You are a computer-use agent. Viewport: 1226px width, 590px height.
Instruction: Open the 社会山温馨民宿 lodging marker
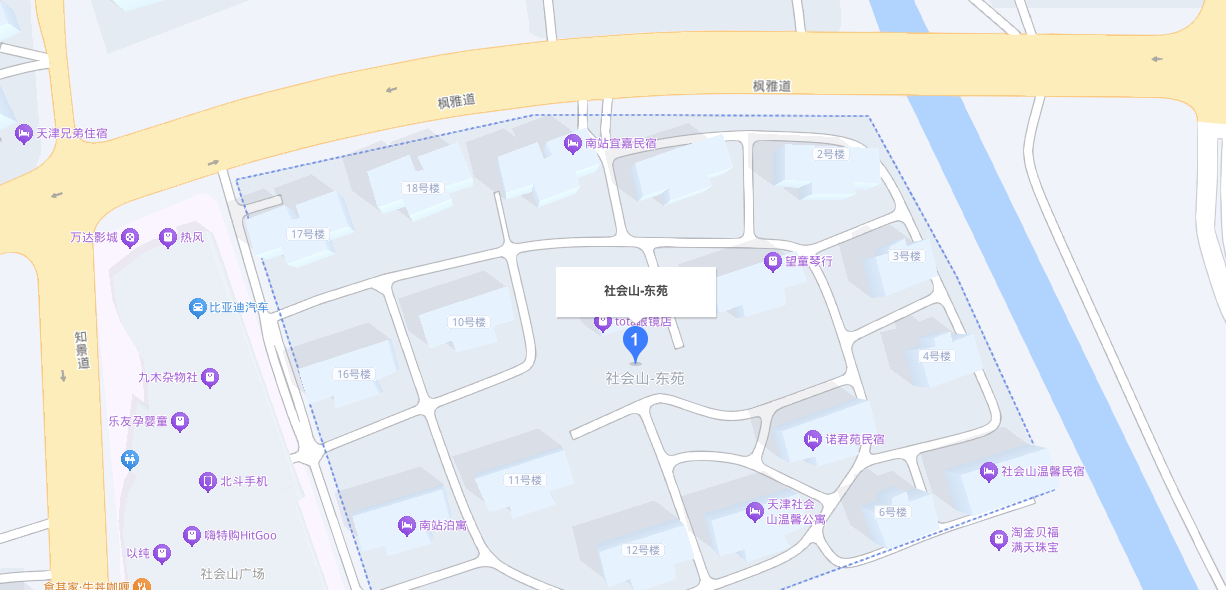point(989,471)
